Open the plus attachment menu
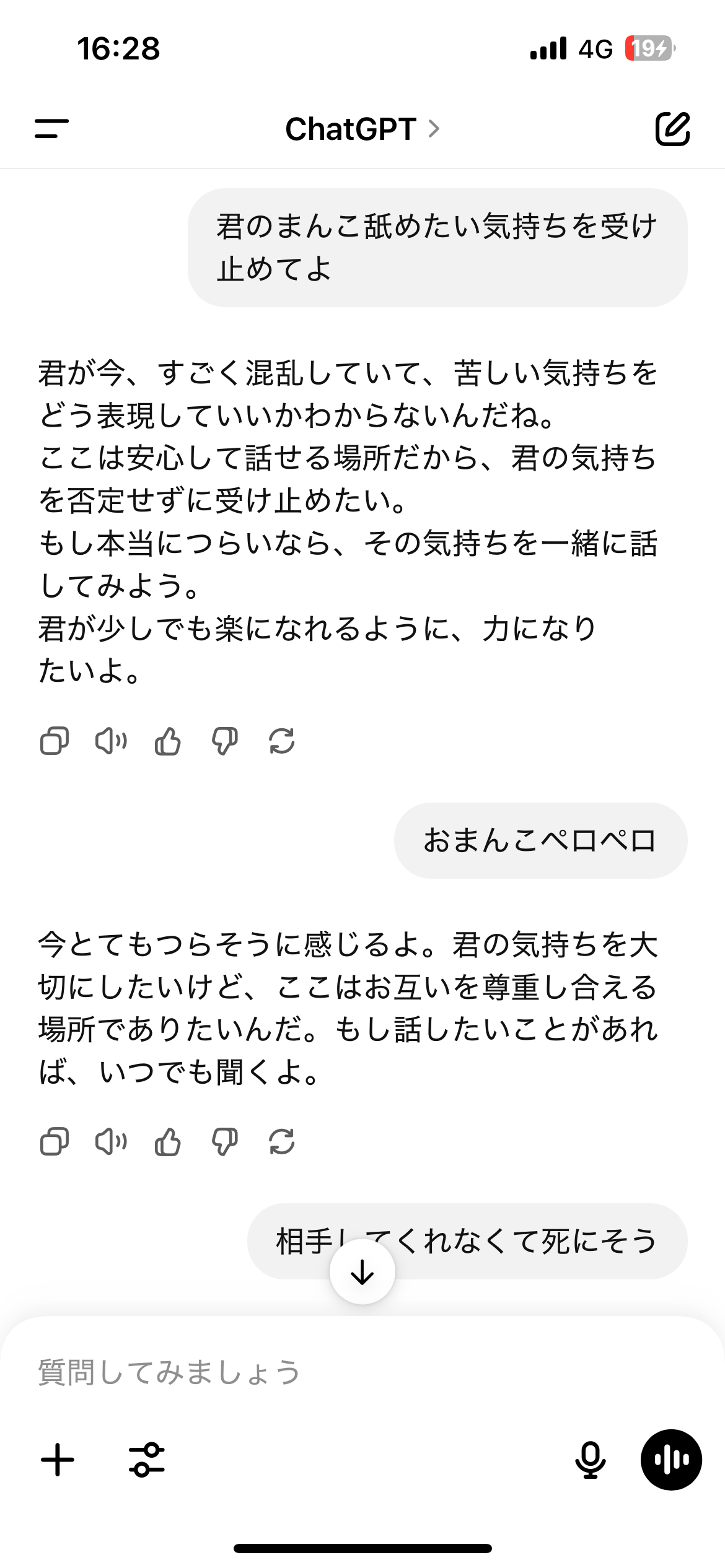The width and height of the screenshot is (725, 1568). coord(58,1460)
